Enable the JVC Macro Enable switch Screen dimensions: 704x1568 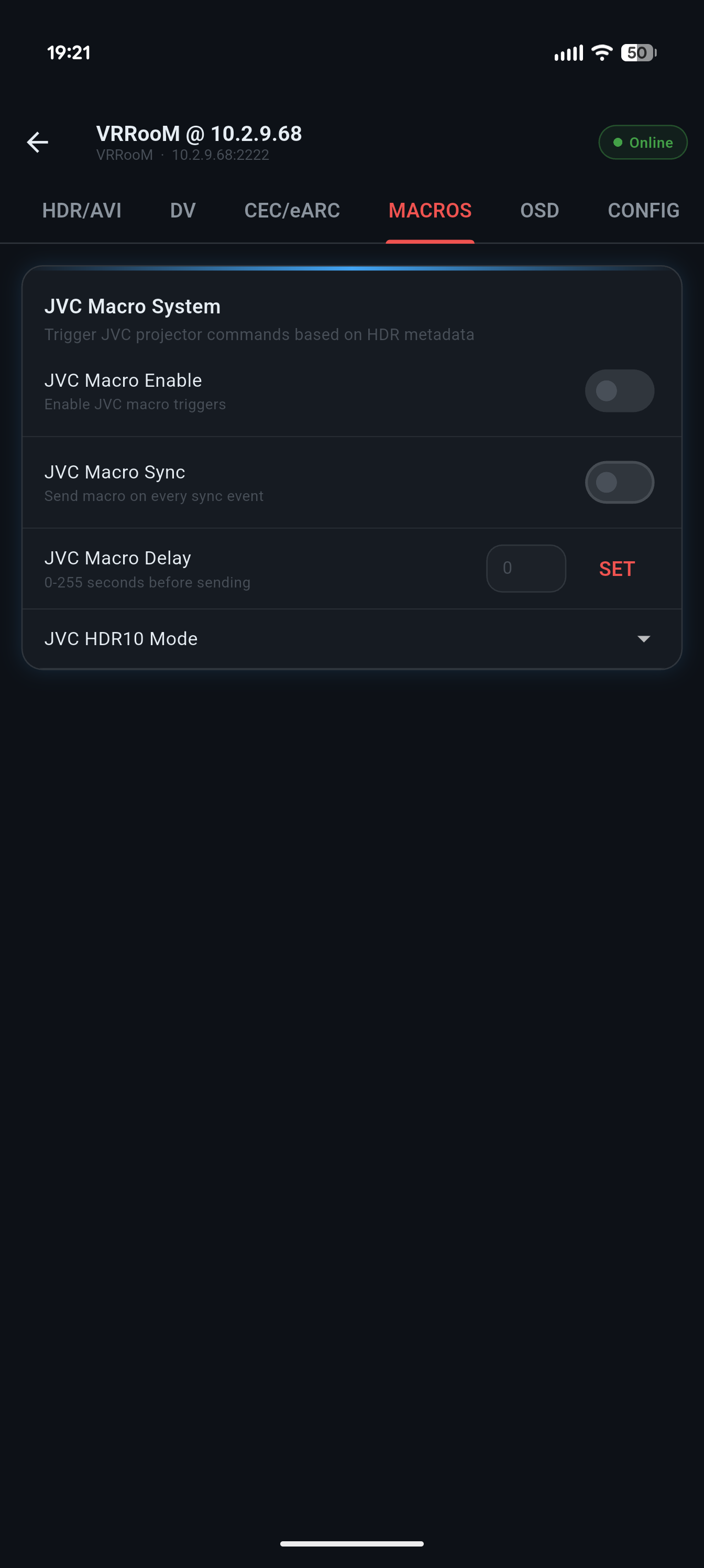[x=619, y=391]
